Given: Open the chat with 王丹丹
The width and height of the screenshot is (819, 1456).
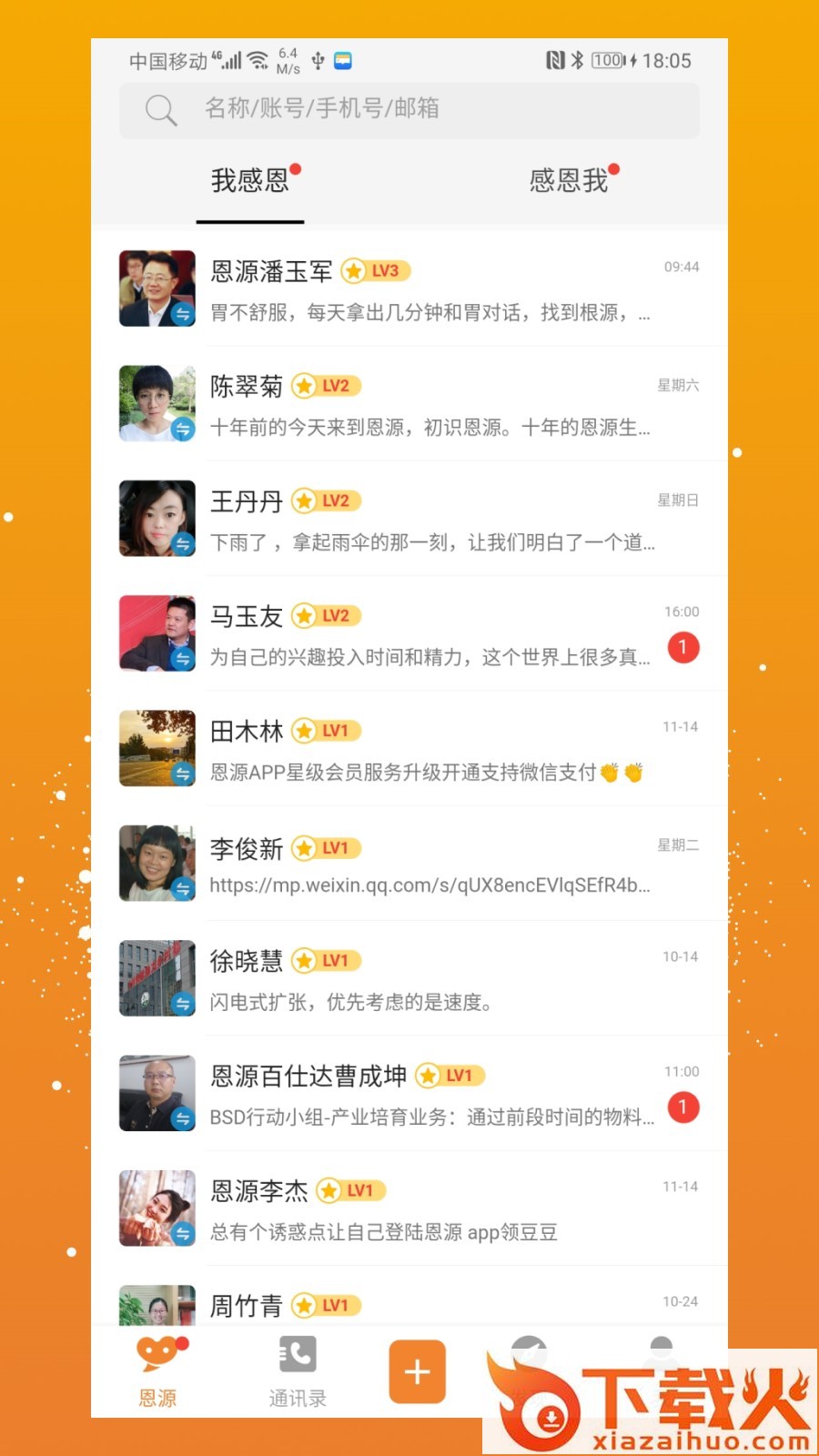Looking at the screenshot, I should pos(428,519).
